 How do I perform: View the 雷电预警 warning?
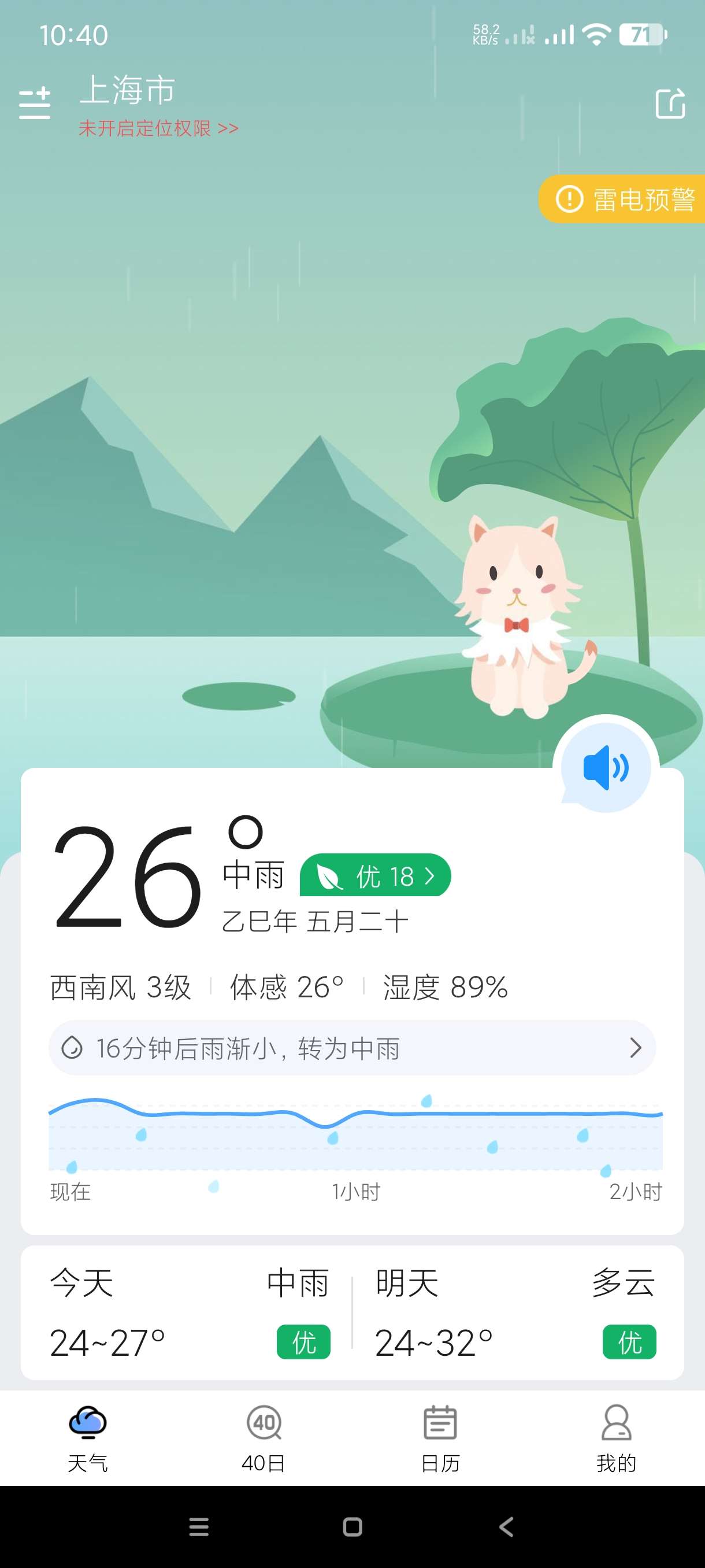point(625,199)
